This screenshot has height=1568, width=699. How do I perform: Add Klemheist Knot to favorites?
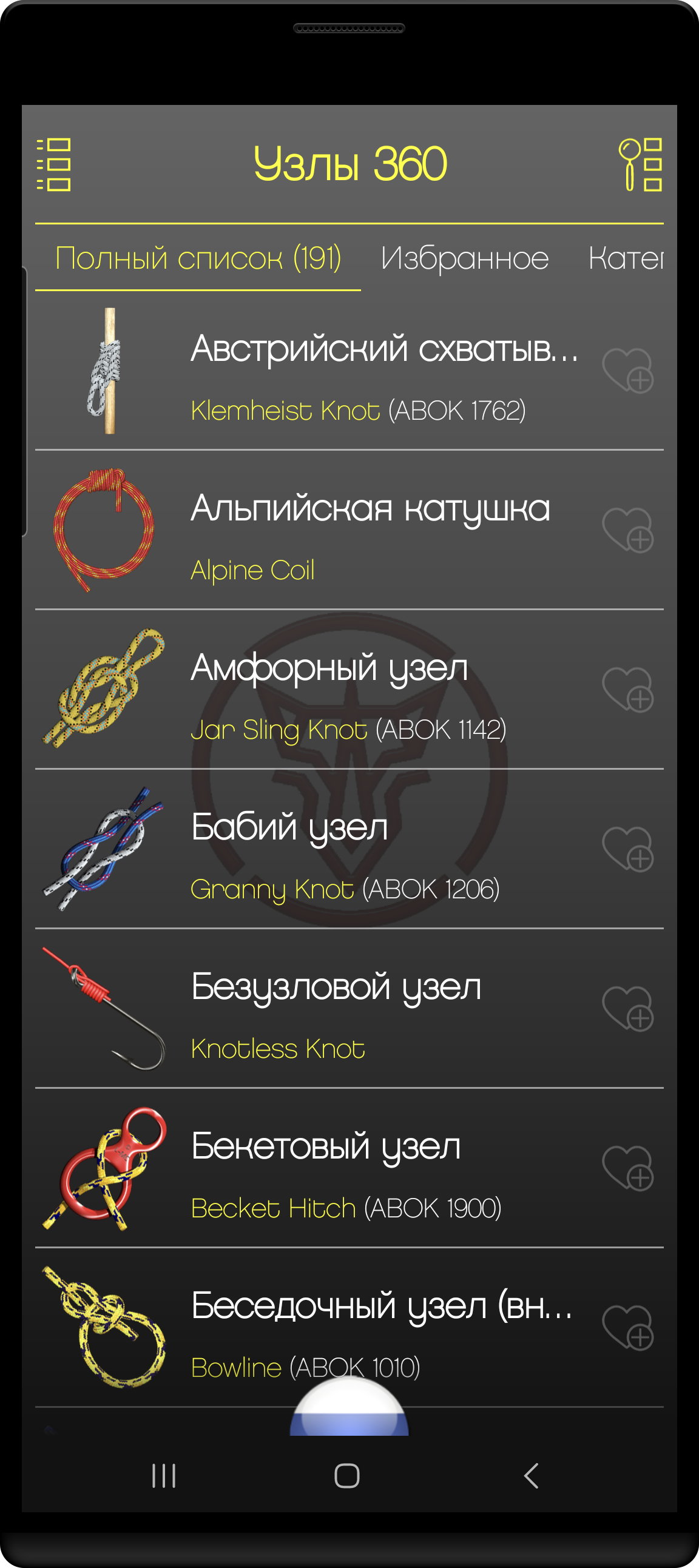pos(628,370)
